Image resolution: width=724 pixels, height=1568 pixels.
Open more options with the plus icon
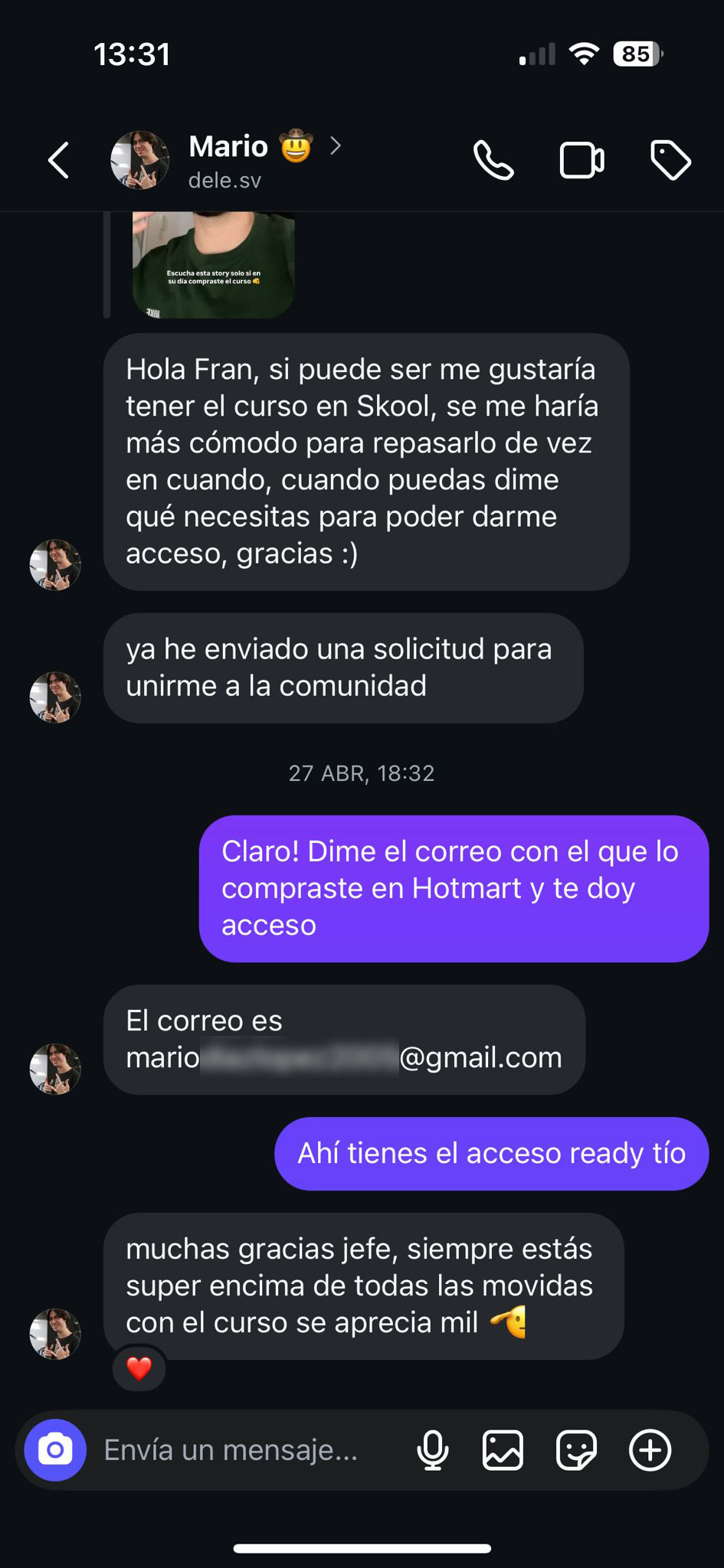(650, 1449)
